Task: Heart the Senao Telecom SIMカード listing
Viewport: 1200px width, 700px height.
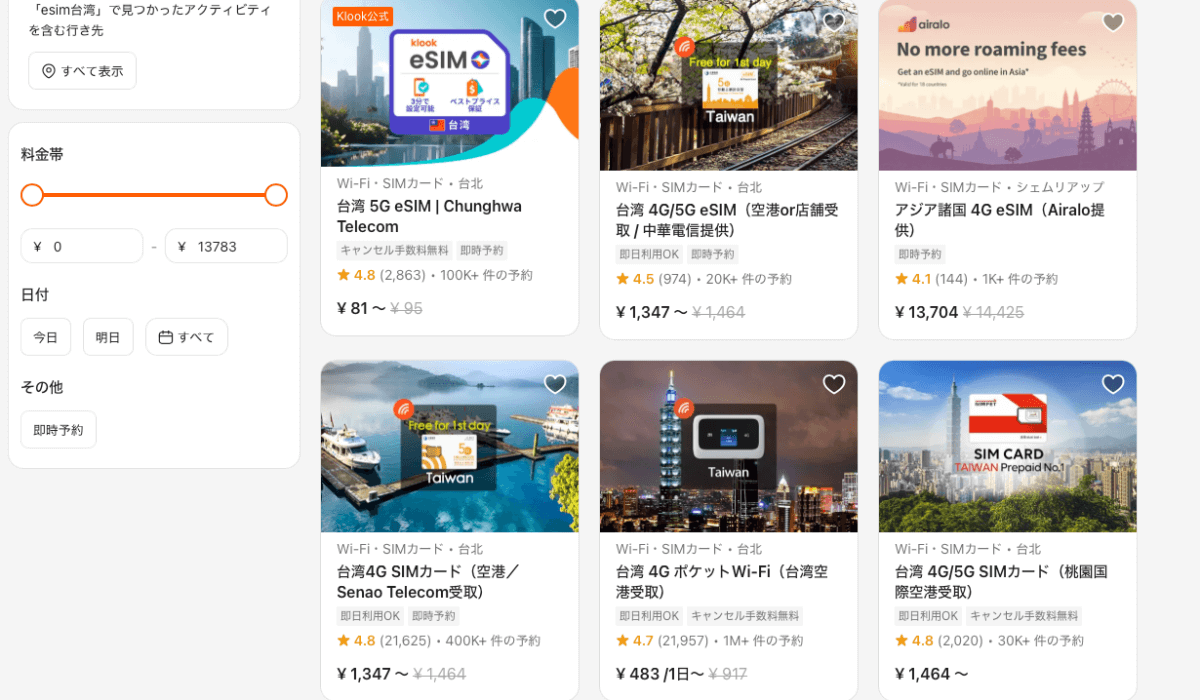Action: point(555,385)
